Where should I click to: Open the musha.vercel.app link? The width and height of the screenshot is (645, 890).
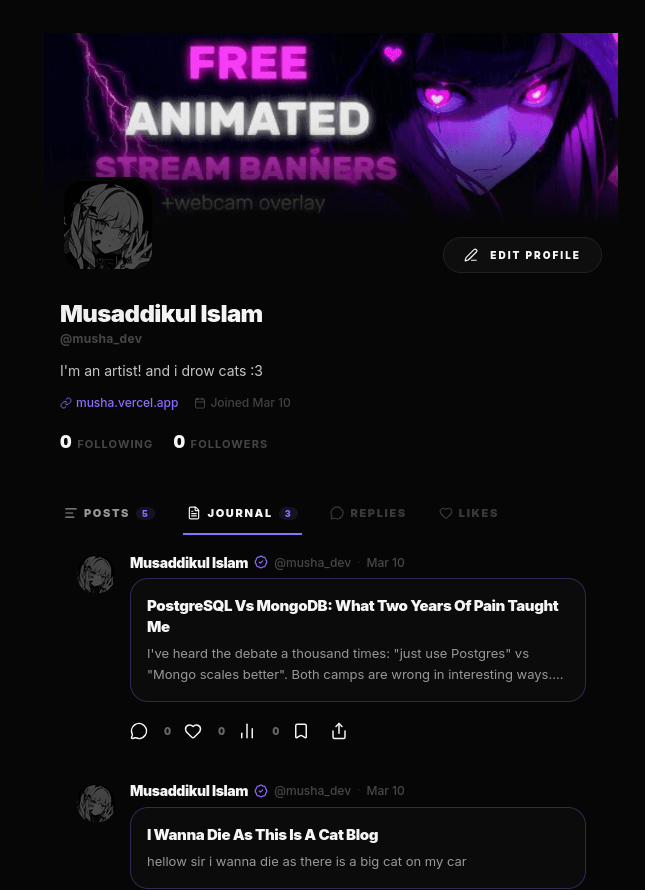coord(126,403)
